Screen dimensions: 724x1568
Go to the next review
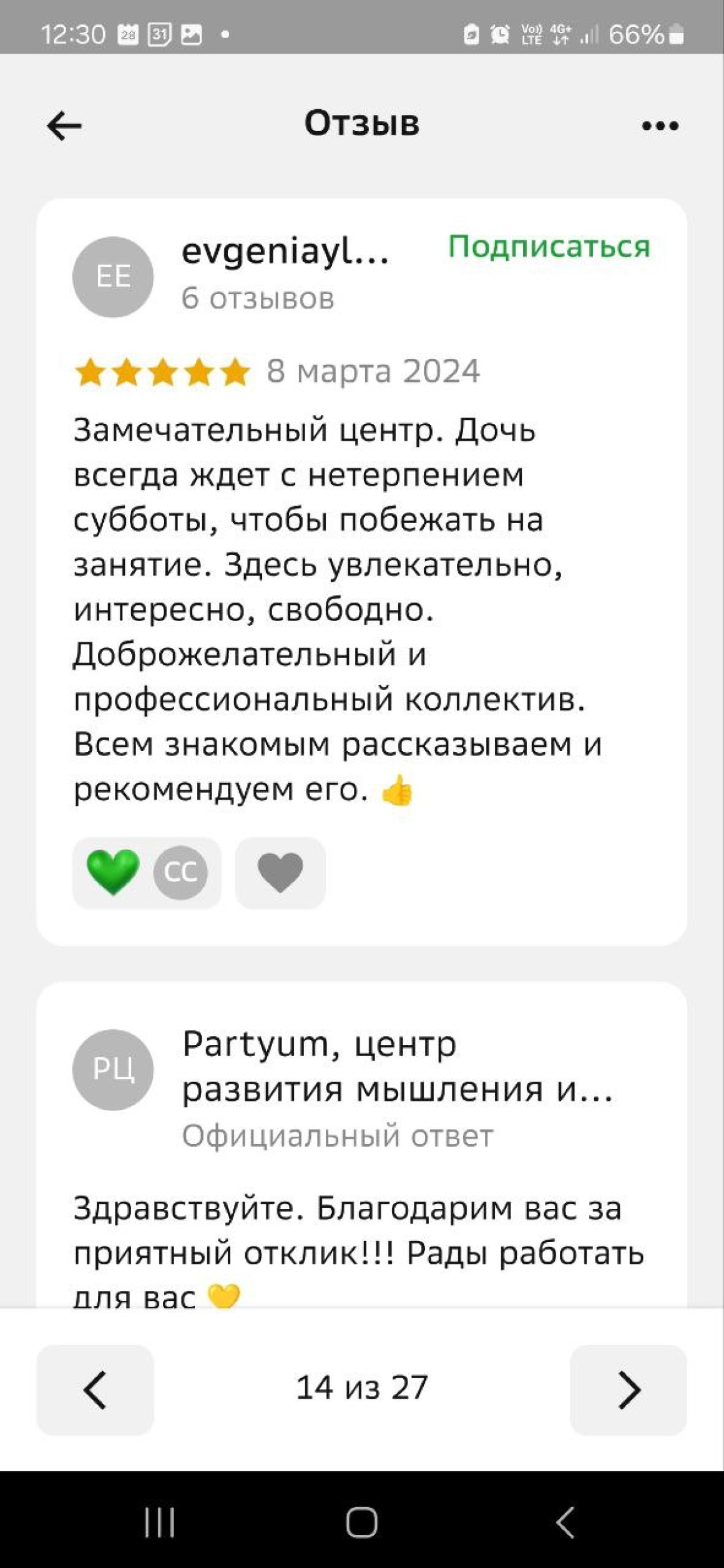pos(628,1389)
